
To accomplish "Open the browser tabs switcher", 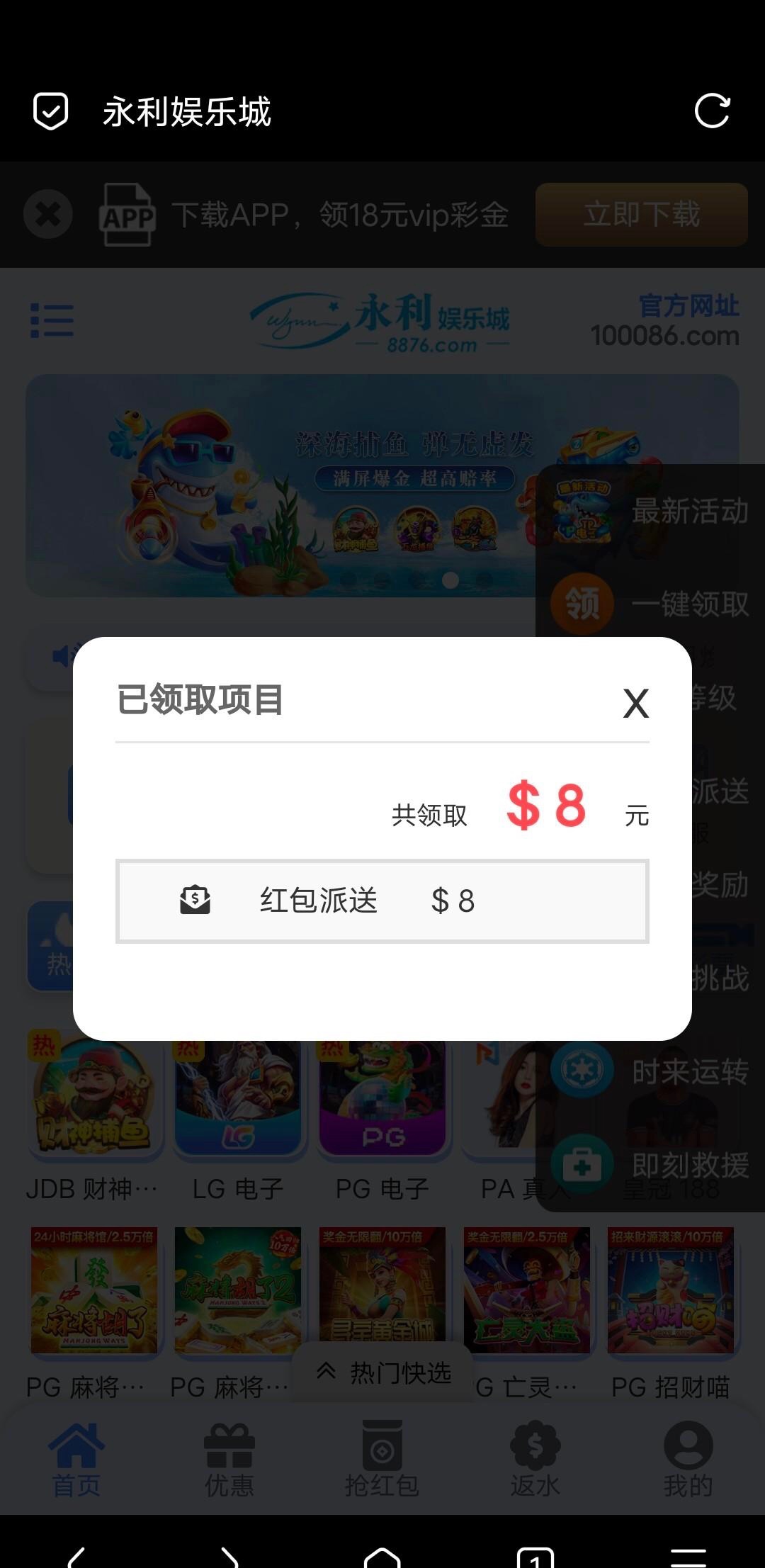I will point(535,1557).
